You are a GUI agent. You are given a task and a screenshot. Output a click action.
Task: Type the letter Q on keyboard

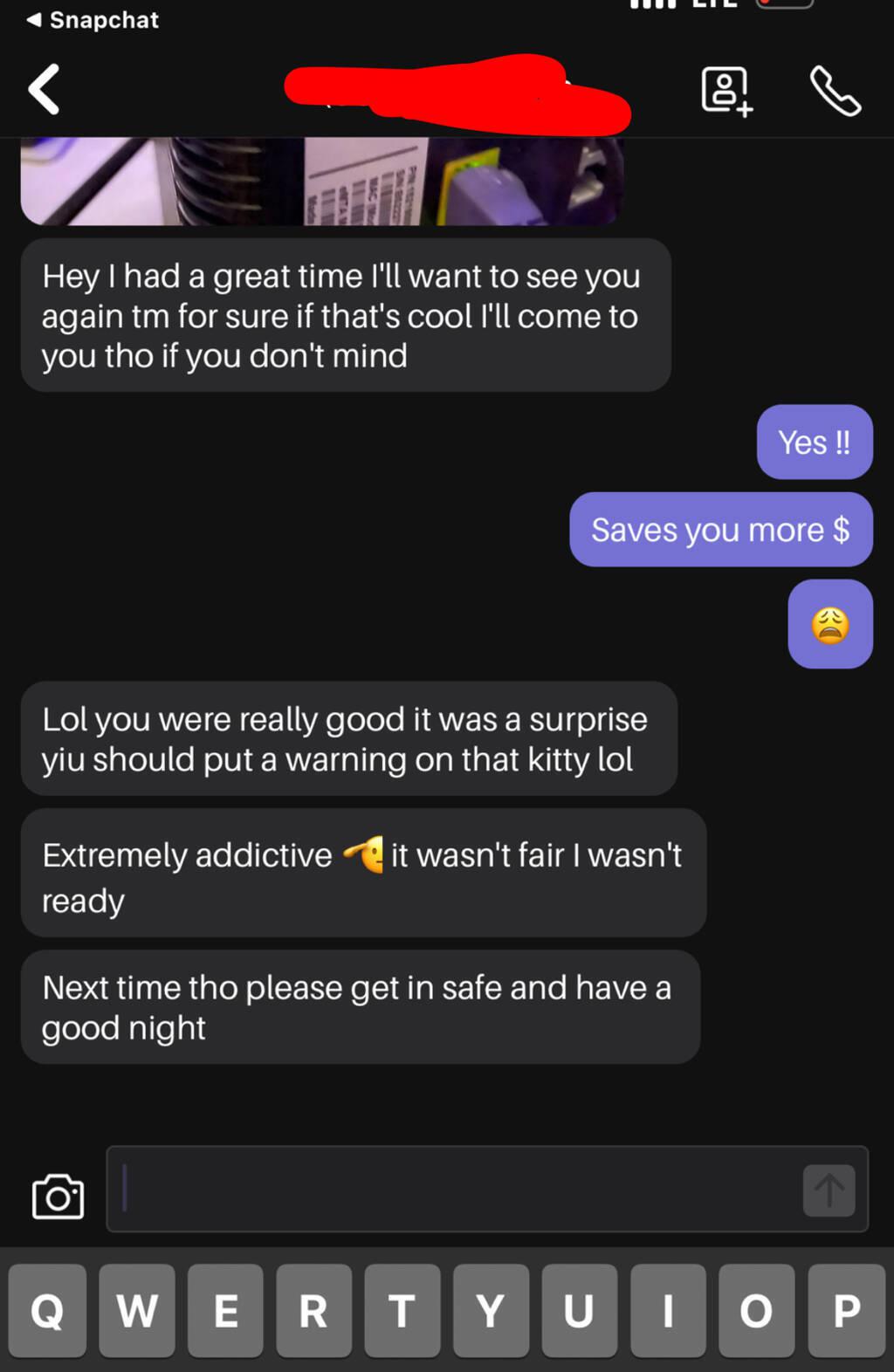[48, 1310]
